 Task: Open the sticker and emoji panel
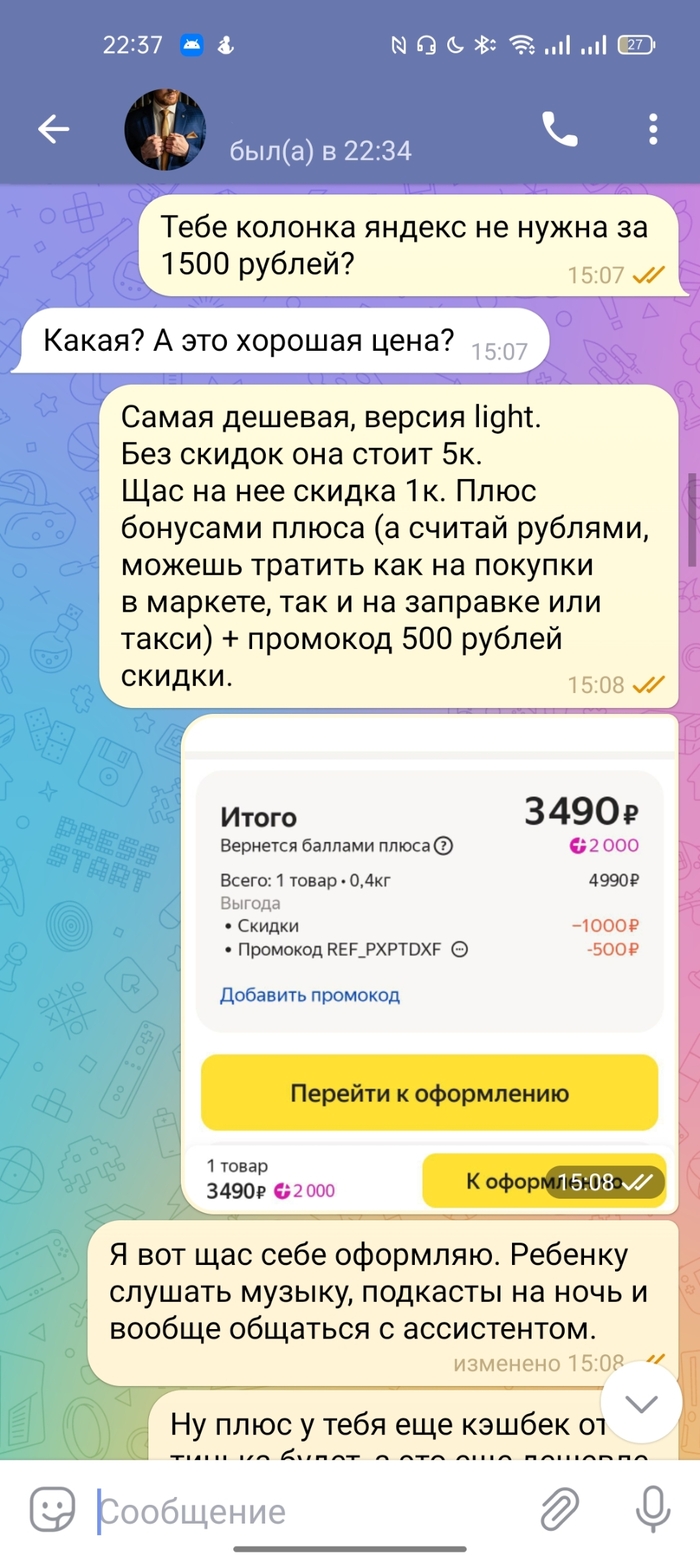coord(53,1510)
